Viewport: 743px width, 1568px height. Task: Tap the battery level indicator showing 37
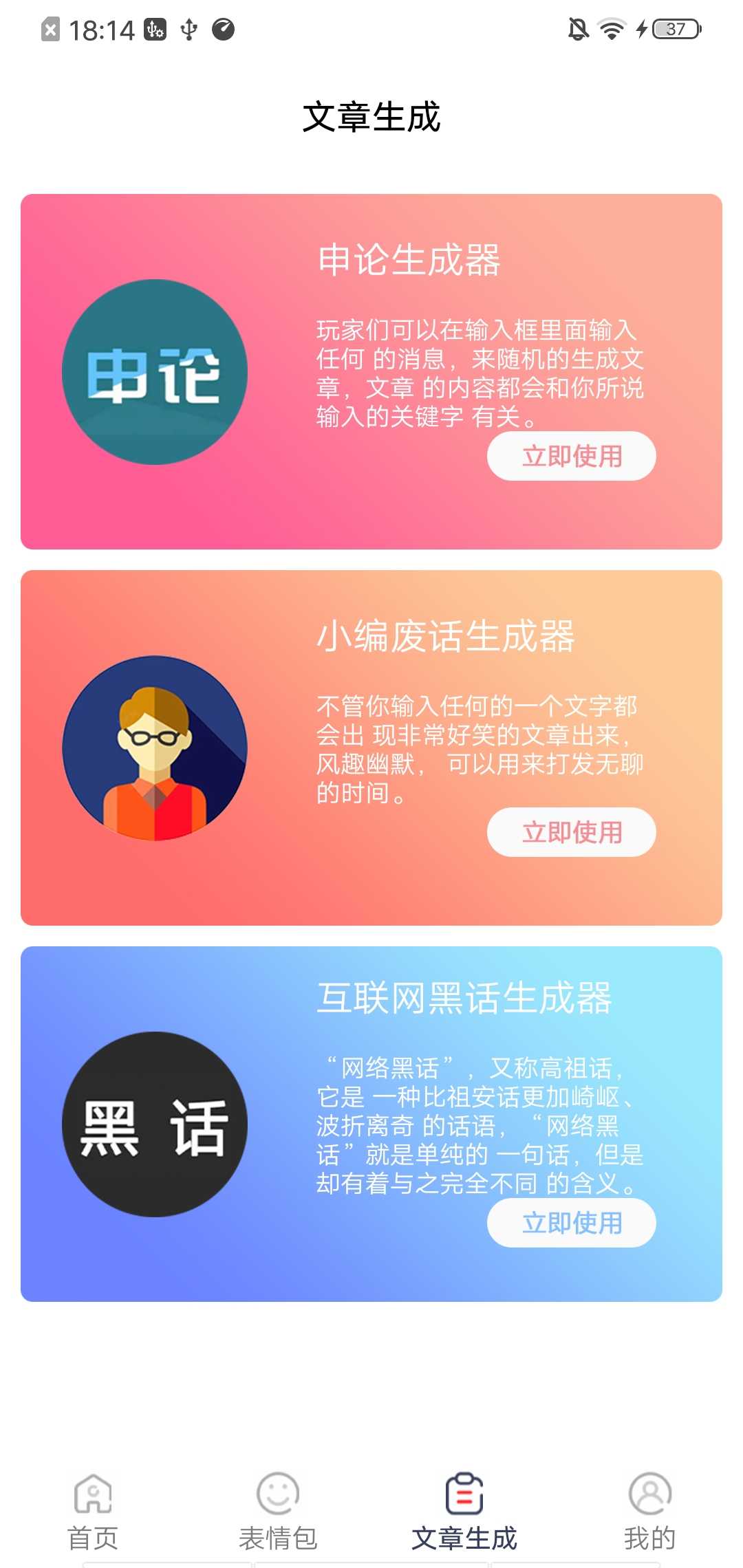coord(676,29)
